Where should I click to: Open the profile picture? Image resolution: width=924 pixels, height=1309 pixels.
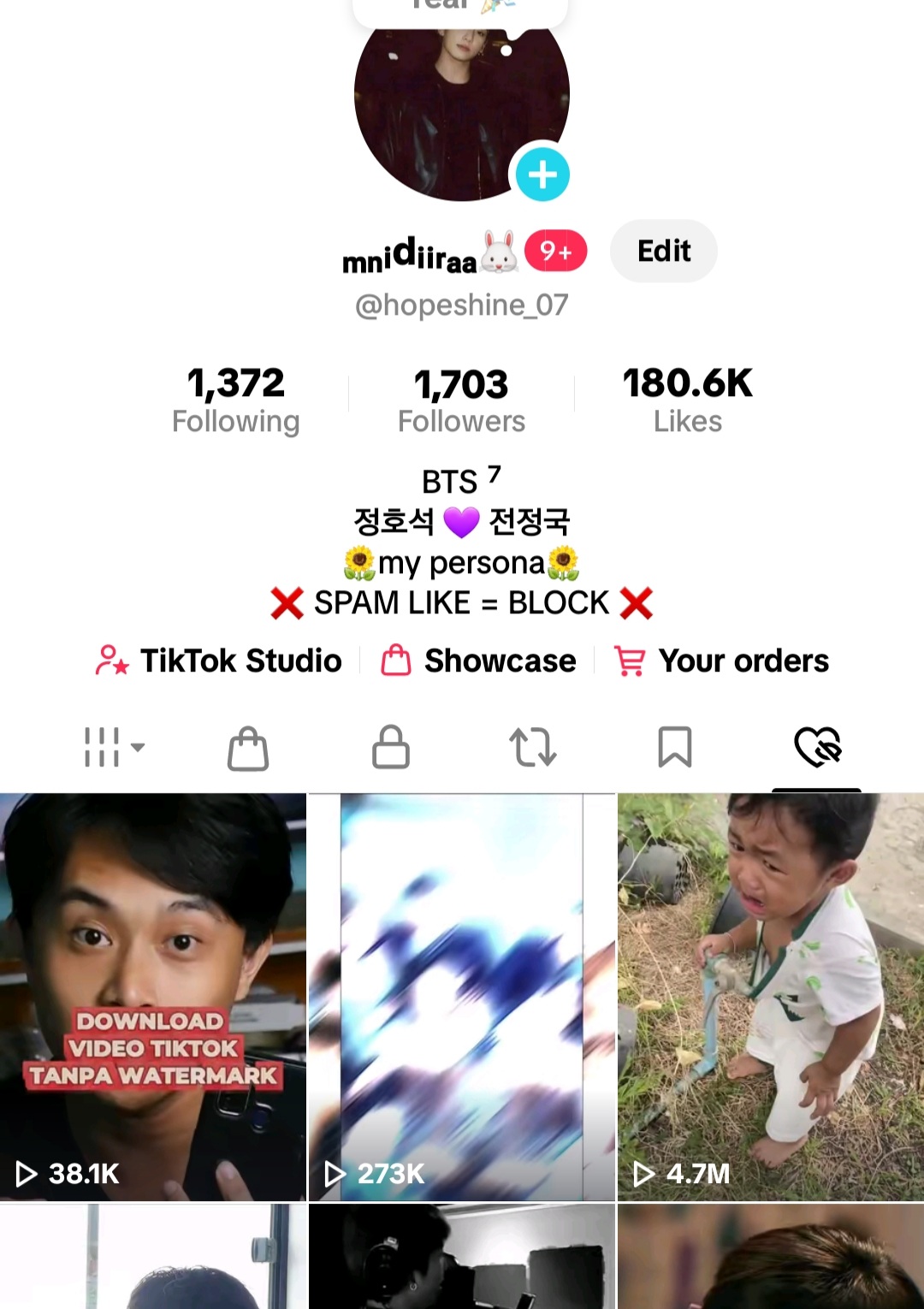point(453,103)
